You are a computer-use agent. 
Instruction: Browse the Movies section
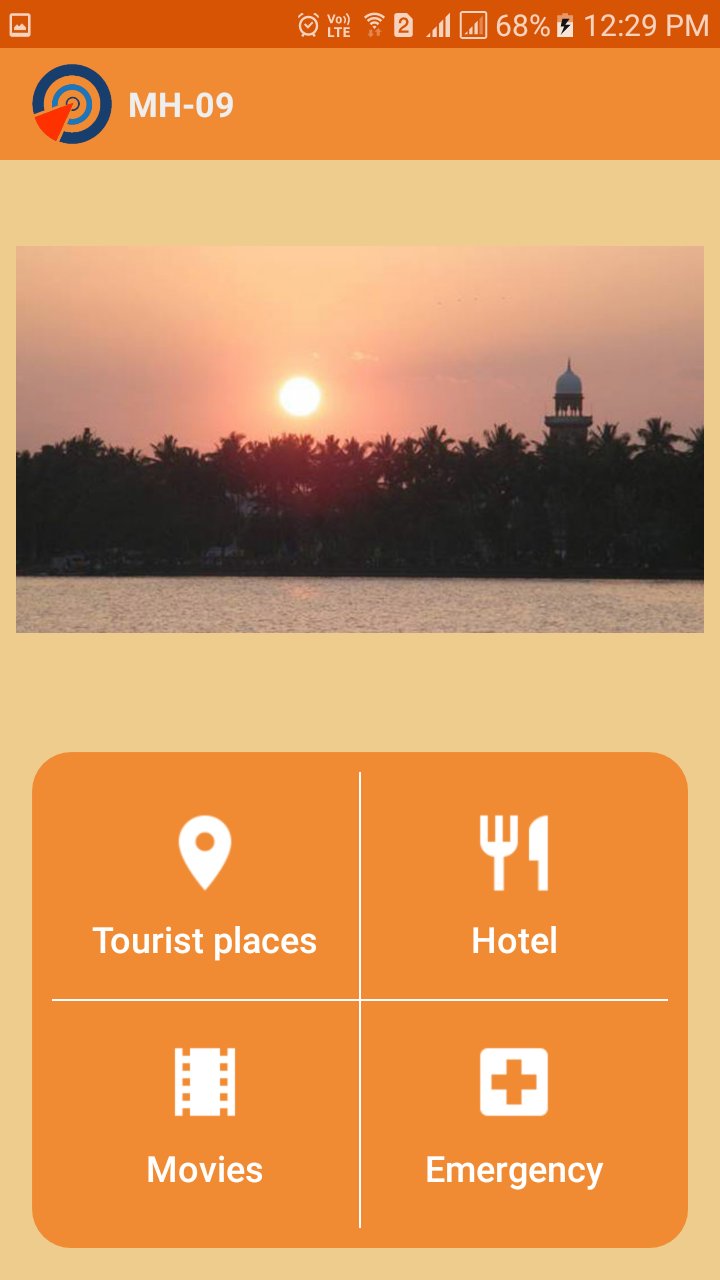click(x=205, y=1114)
